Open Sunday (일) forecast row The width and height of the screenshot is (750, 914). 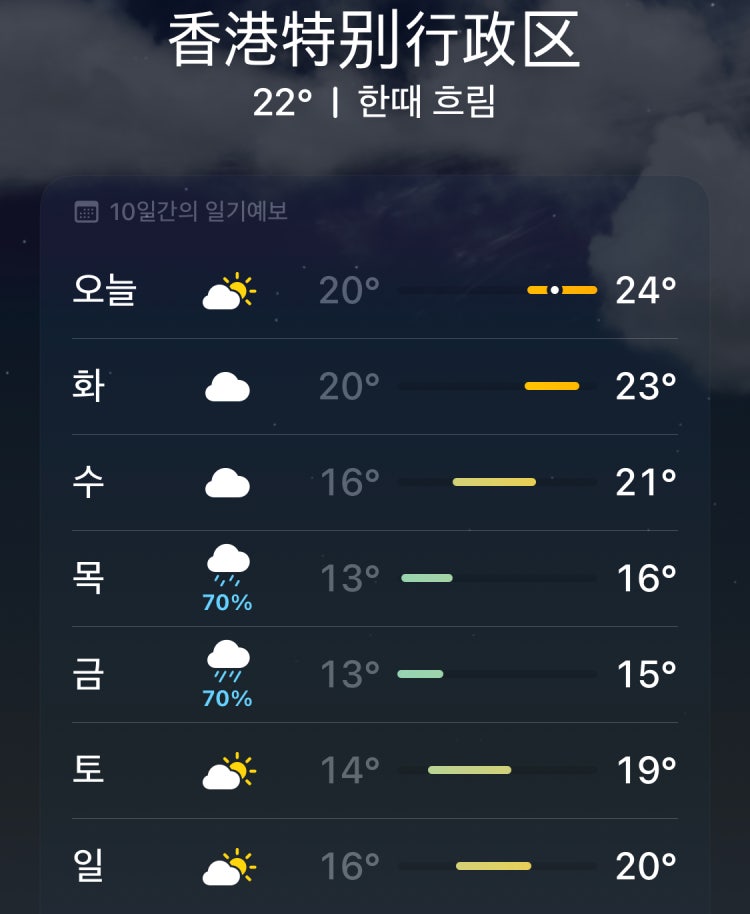click(374, 866)
